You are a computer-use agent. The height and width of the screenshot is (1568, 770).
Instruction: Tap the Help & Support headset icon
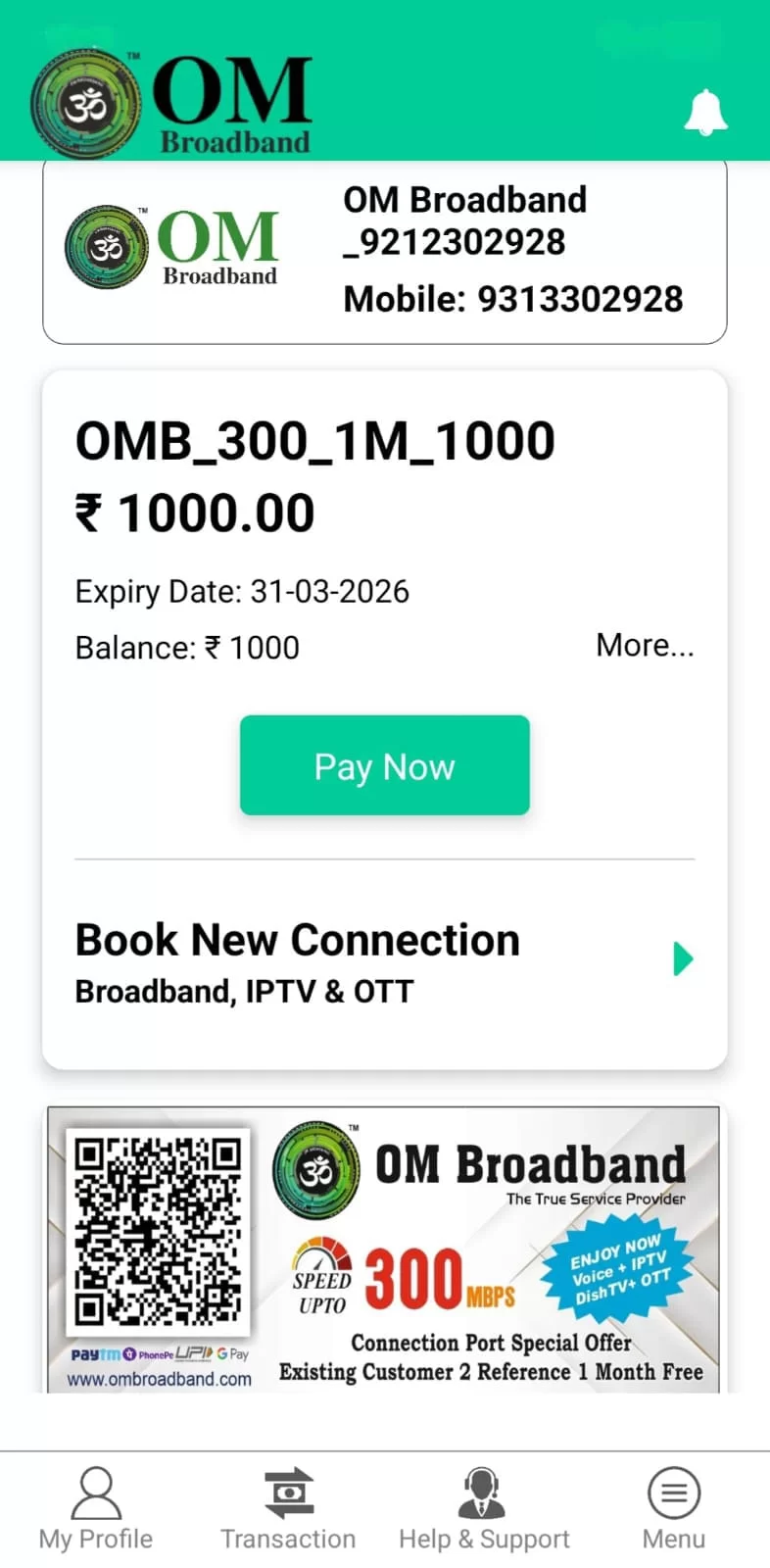pos(482,1490)
